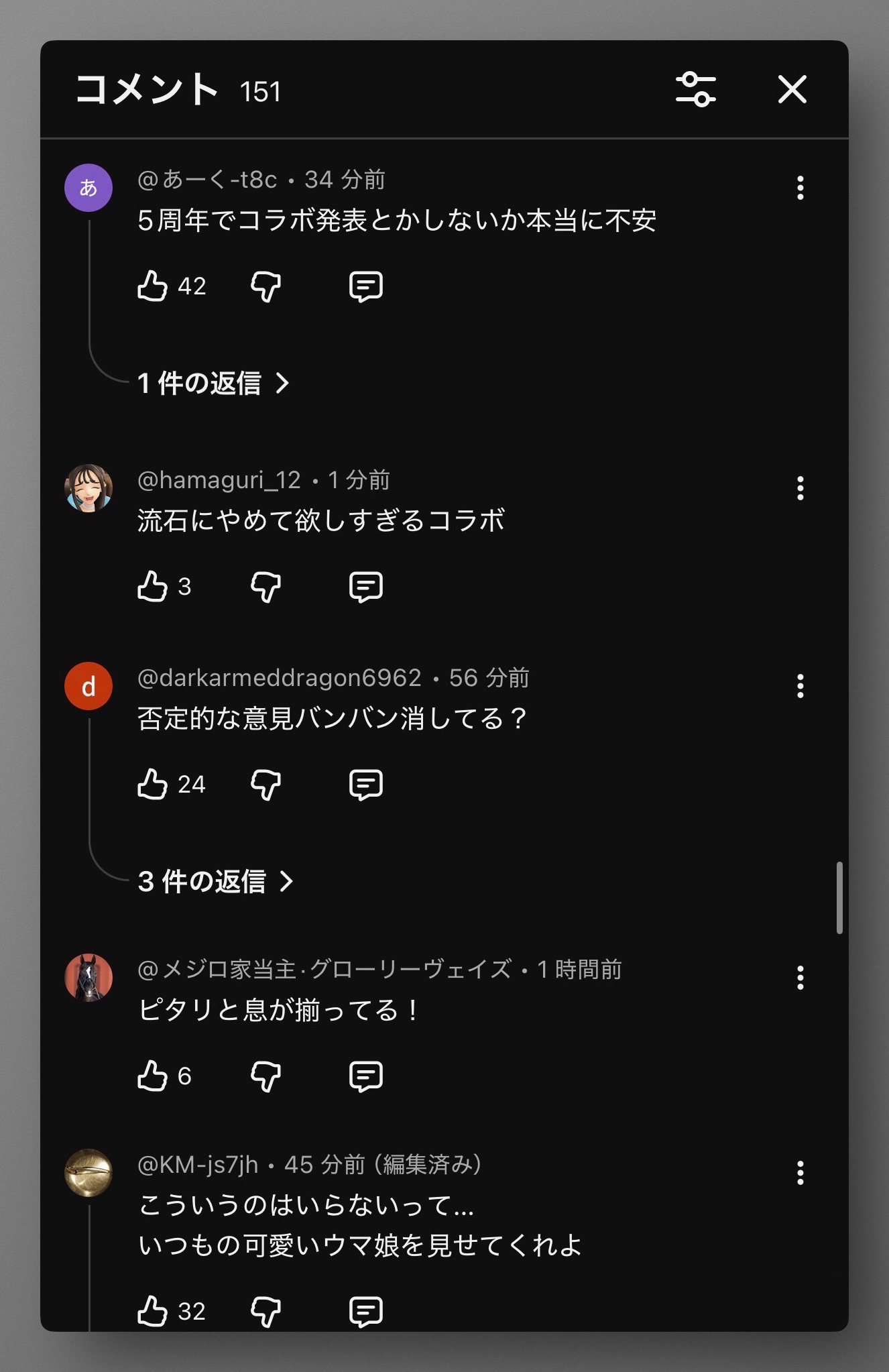This screenshot has height=1372, width=889.
Task: Open comment sort and filter options
Action: click(695, 90)
